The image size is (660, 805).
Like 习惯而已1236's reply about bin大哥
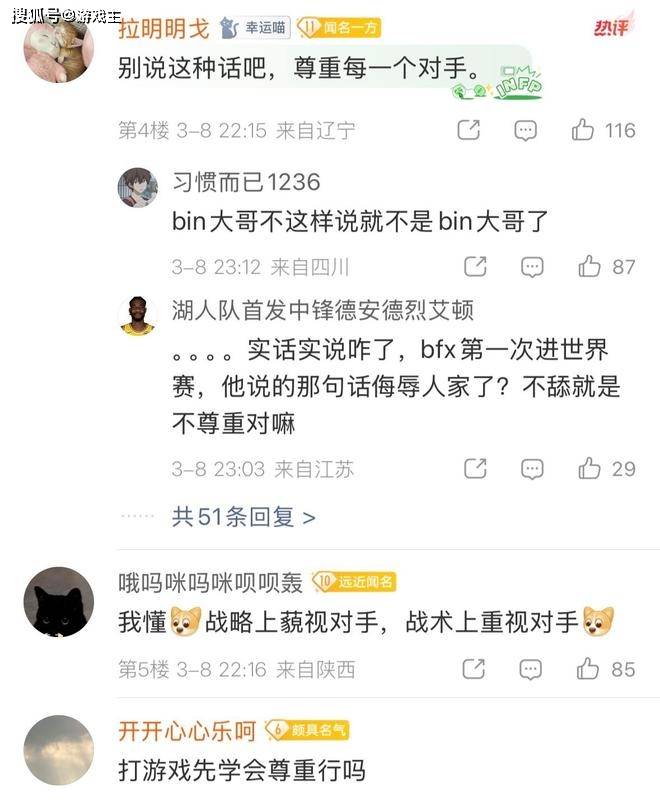point(590,267)
